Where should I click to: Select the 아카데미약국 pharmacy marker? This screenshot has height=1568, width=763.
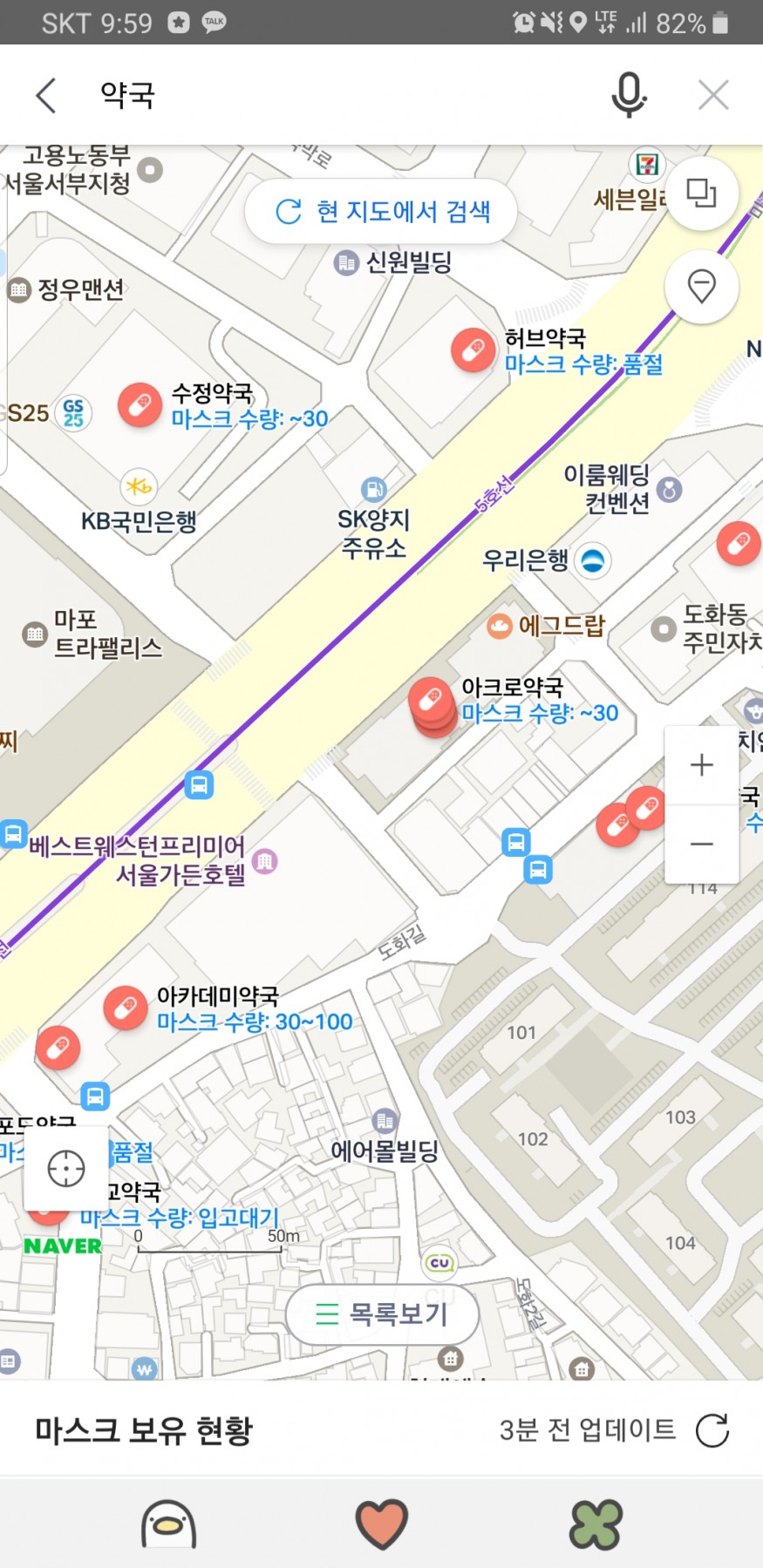tap(126, 1008)
